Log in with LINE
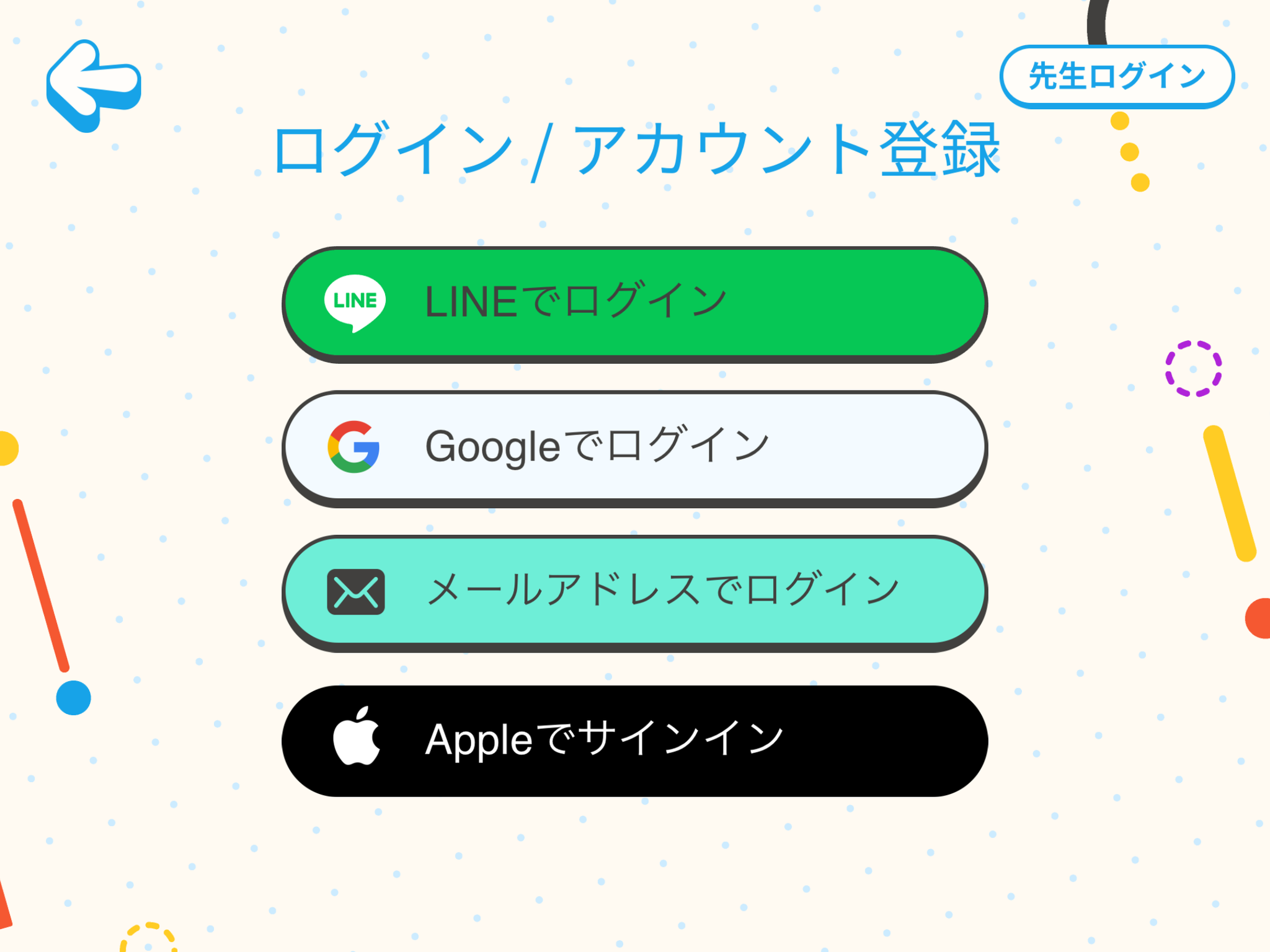 (x=634, y=302)
